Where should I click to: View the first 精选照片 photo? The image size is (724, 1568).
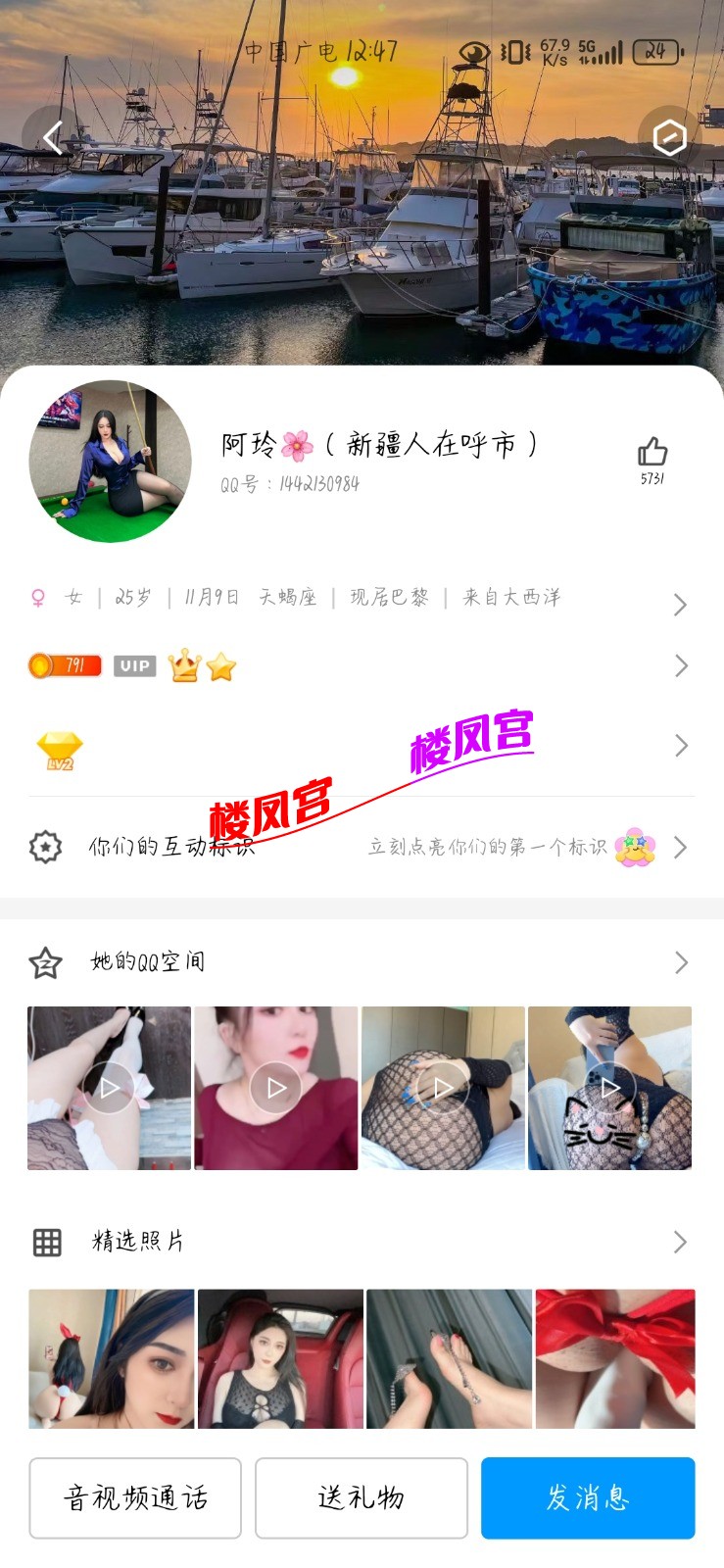pyautogui.click(x=112, y=1358)
